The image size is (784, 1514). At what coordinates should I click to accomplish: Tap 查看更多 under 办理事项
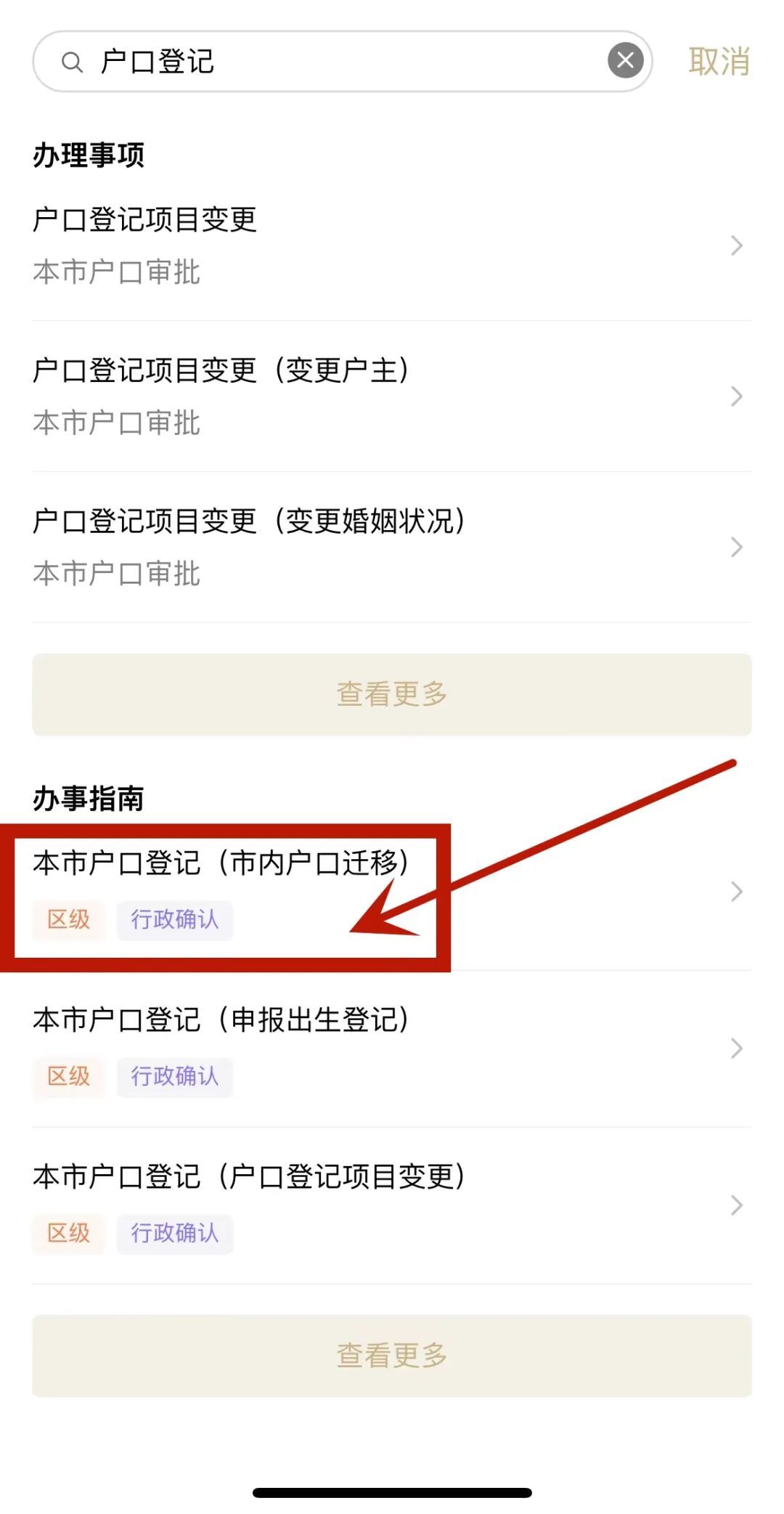(391, 695)
